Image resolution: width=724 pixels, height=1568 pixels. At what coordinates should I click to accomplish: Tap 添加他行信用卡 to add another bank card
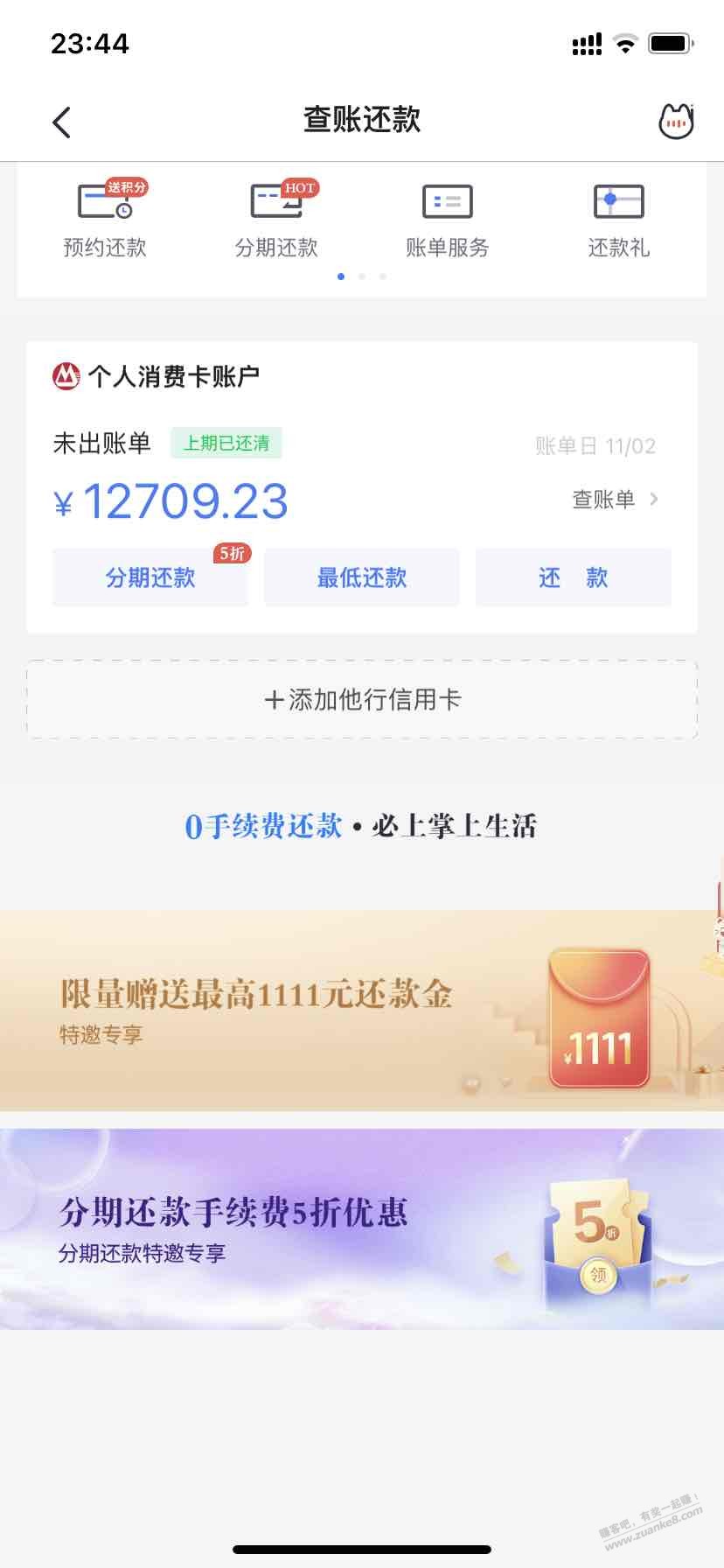click(362, 699)
